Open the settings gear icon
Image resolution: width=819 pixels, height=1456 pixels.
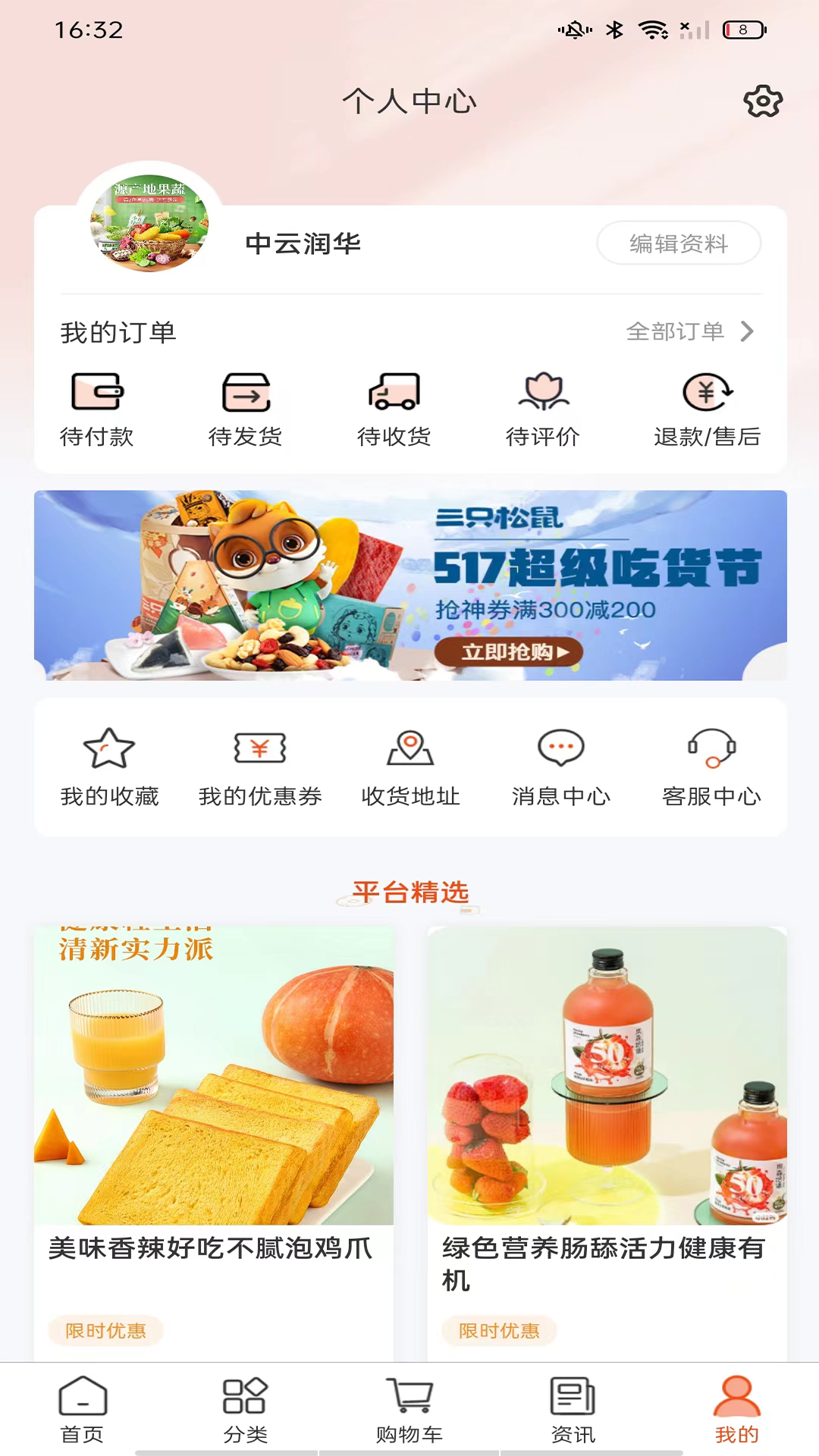pyautogui.click(x=764, y=100)
